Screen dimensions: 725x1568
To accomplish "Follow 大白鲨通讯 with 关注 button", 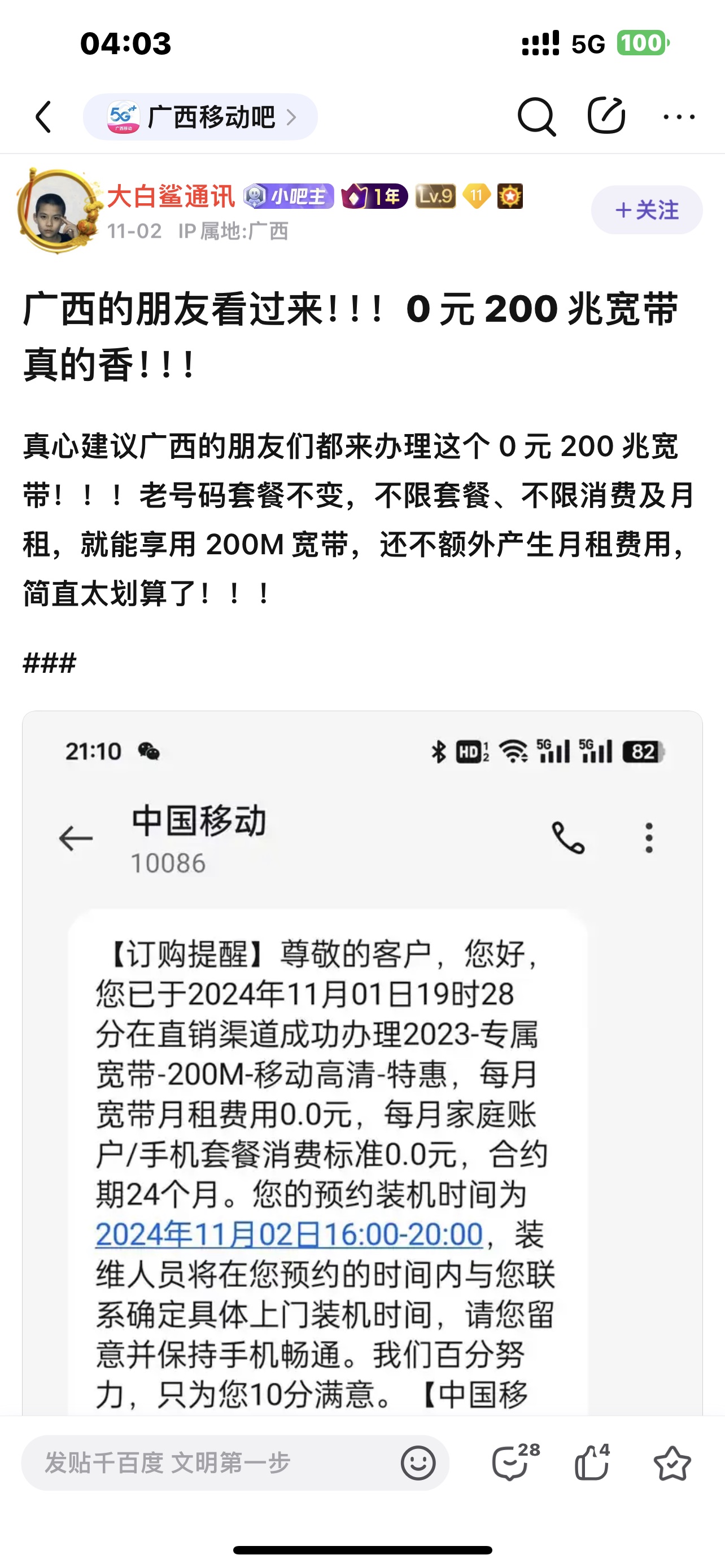I will point(647,210).
